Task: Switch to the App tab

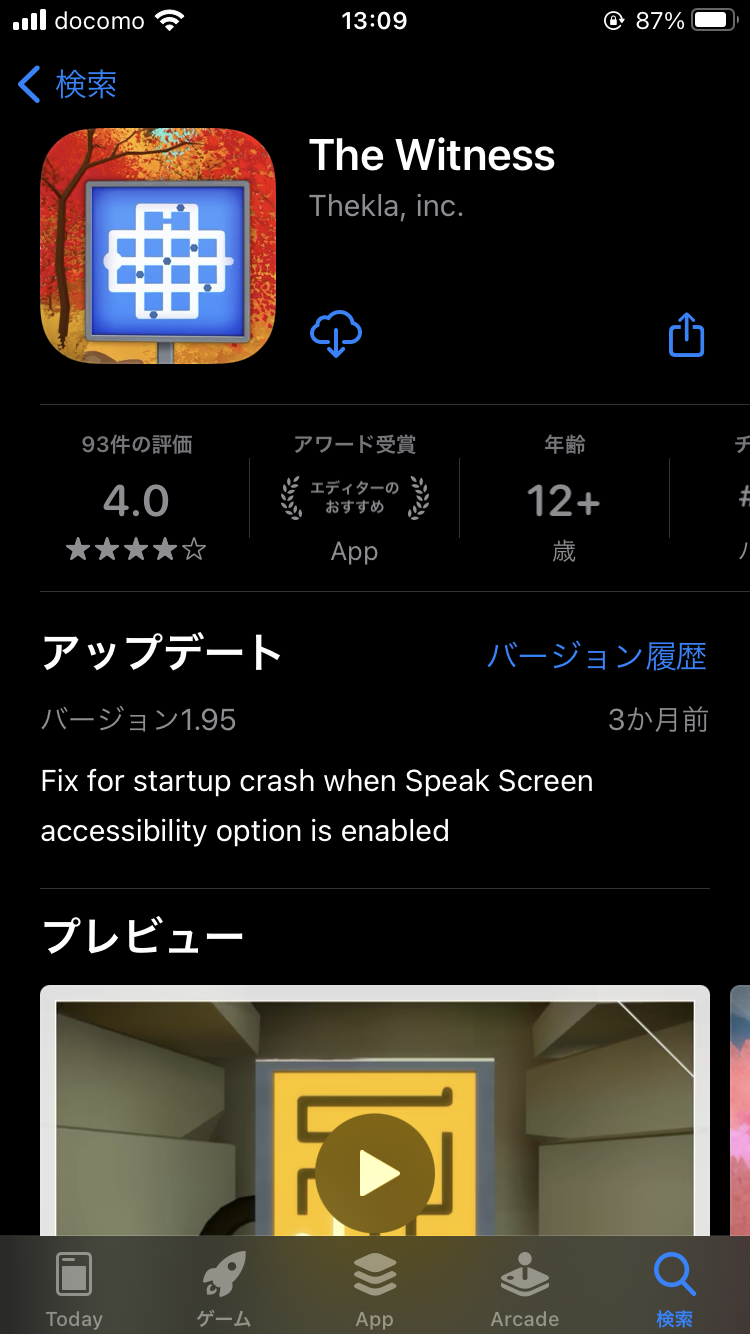Action: (x=375, y=1289)
